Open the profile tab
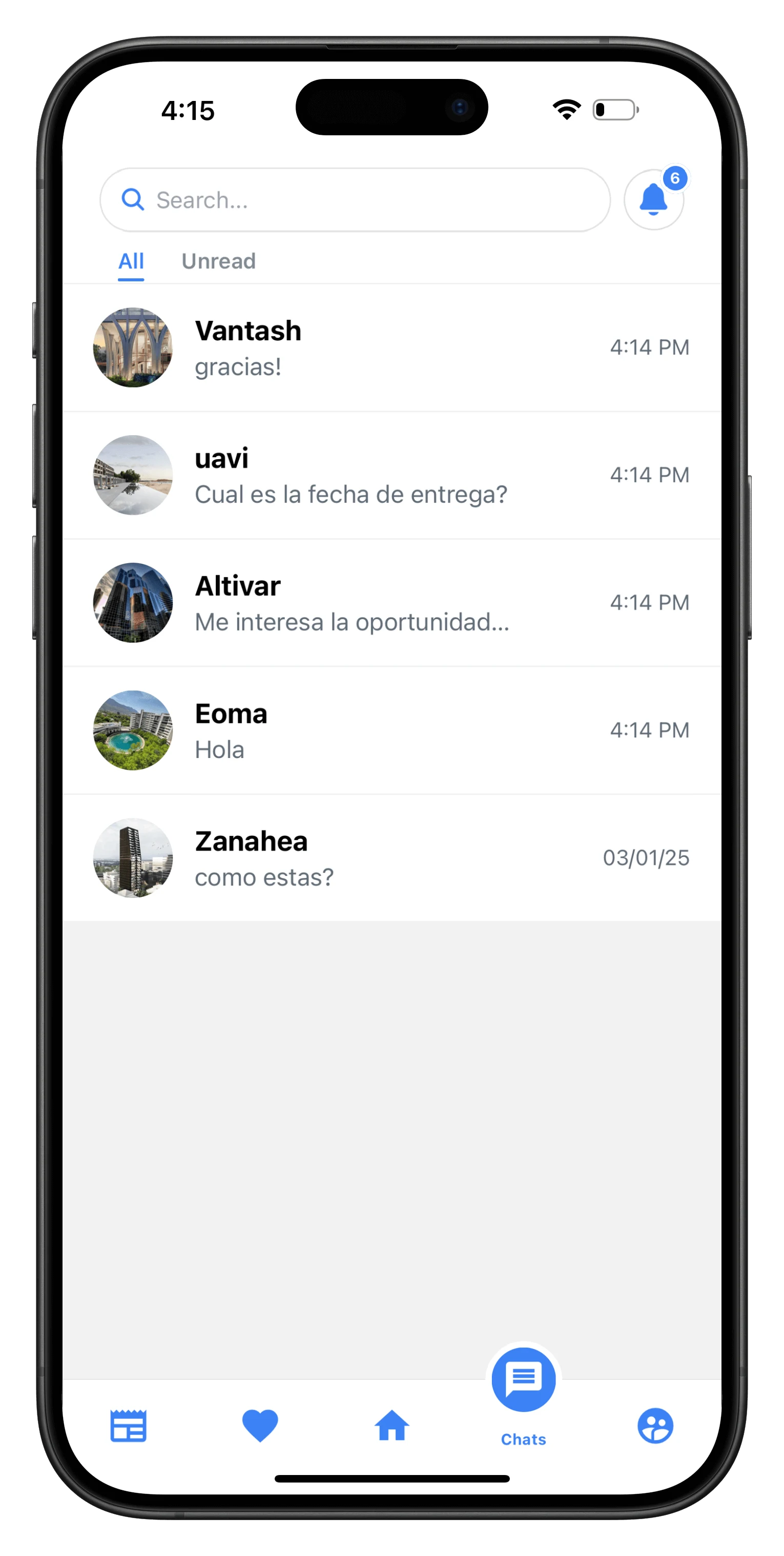784x1556 pixels. 655,1426
